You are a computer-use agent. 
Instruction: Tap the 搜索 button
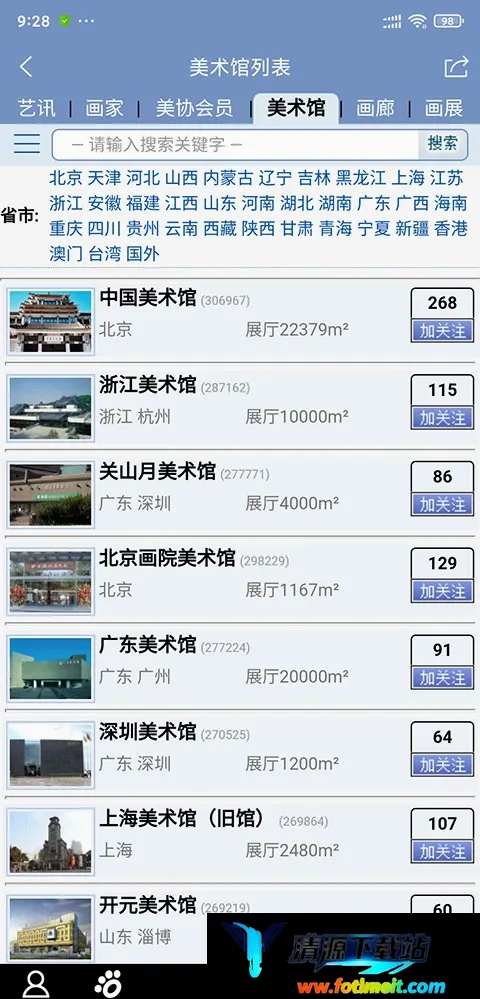click(x=443, y=143)
